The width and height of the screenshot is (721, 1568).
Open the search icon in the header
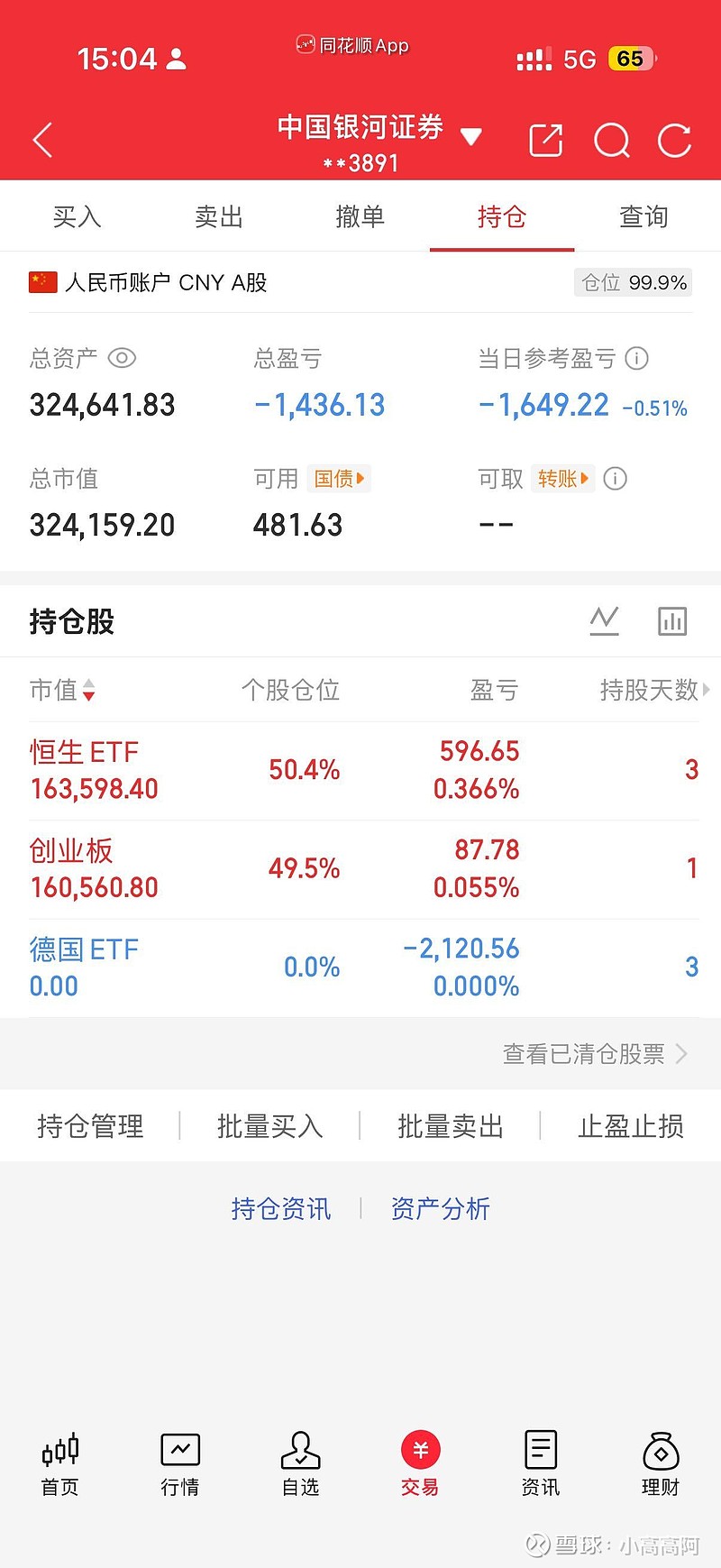[611, 141]
